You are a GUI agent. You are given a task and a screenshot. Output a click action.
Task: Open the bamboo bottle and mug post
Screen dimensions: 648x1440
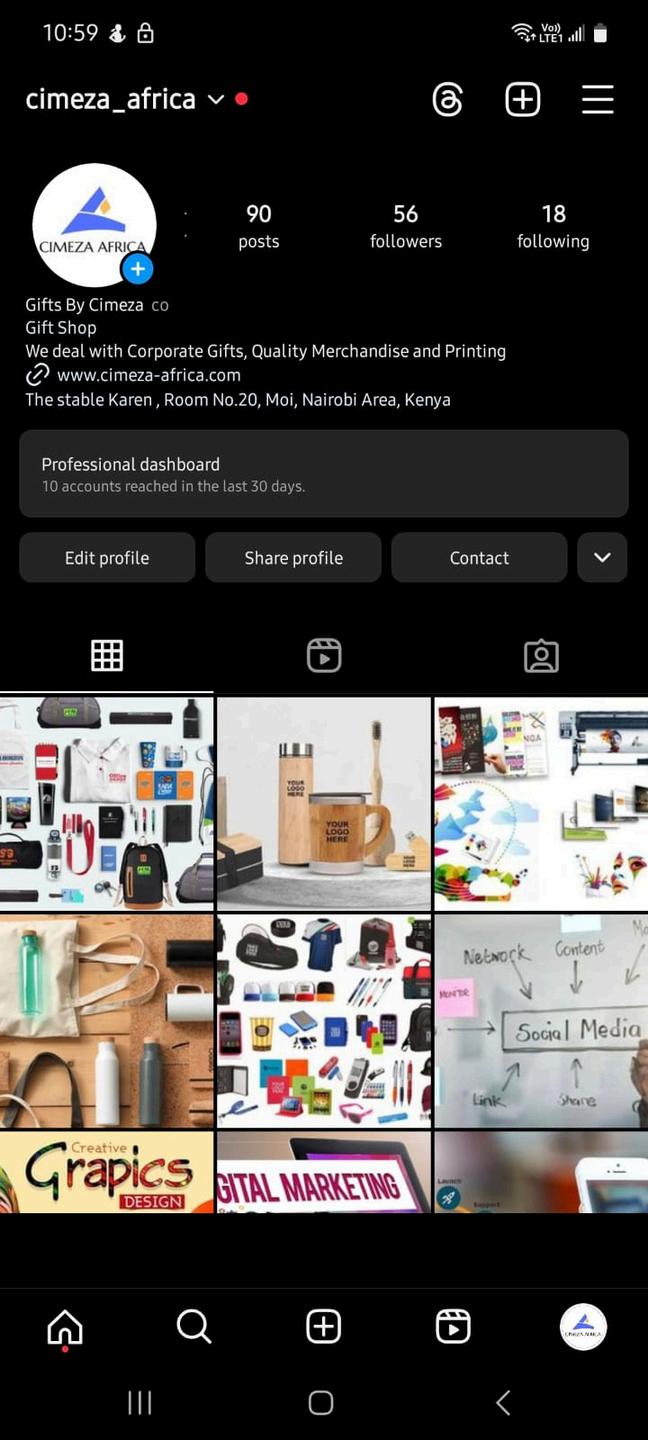(324, 803)
